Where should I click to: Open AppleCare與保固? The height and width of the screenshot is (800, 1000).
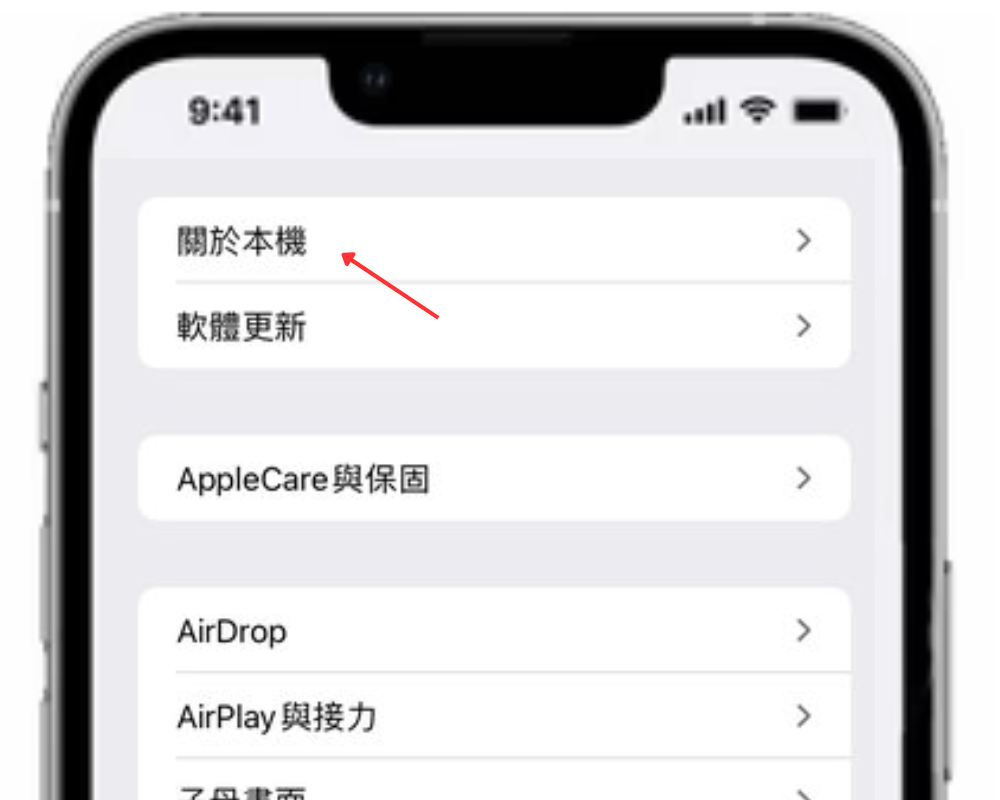click(x=493, y=479)
